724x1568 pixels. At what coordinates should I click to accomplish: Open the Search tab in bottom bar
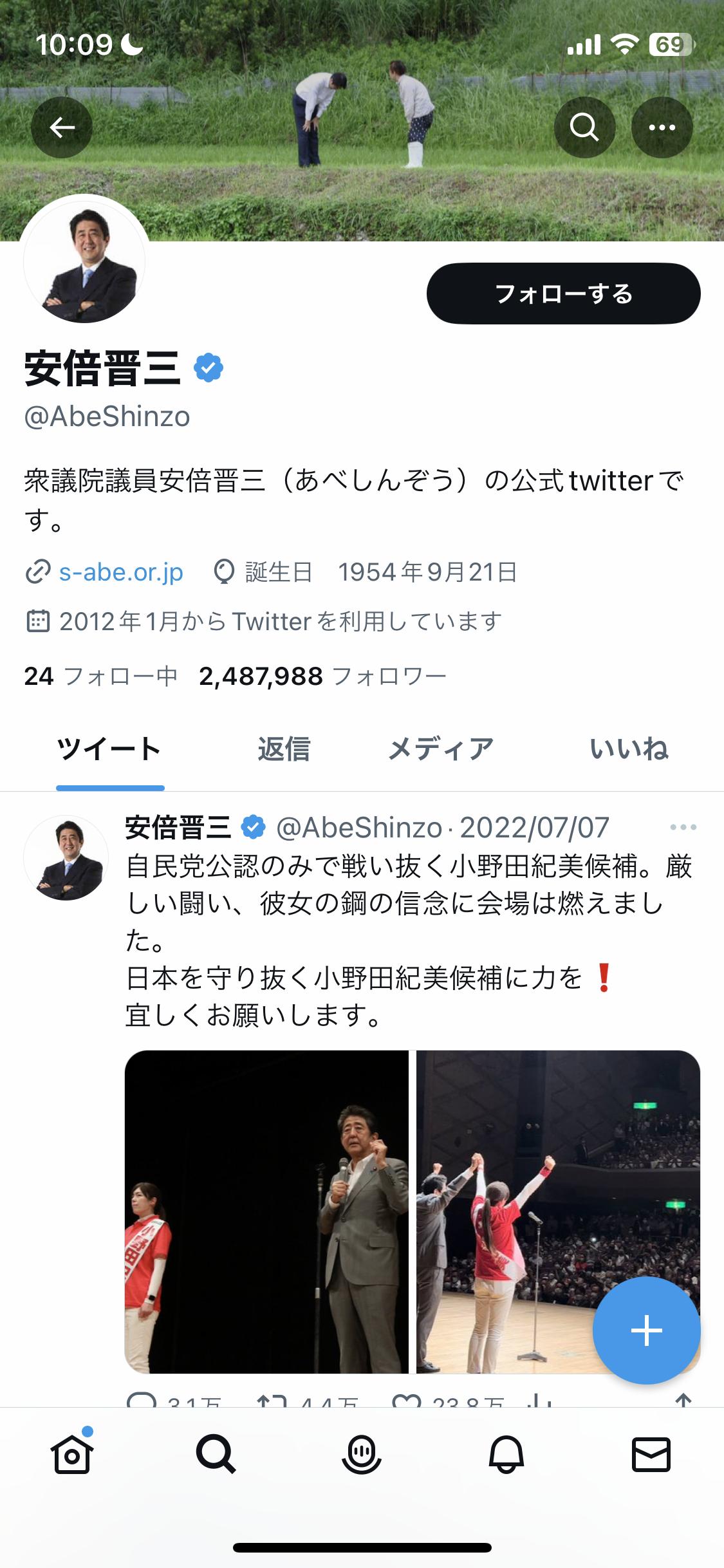pos(216,1455)
